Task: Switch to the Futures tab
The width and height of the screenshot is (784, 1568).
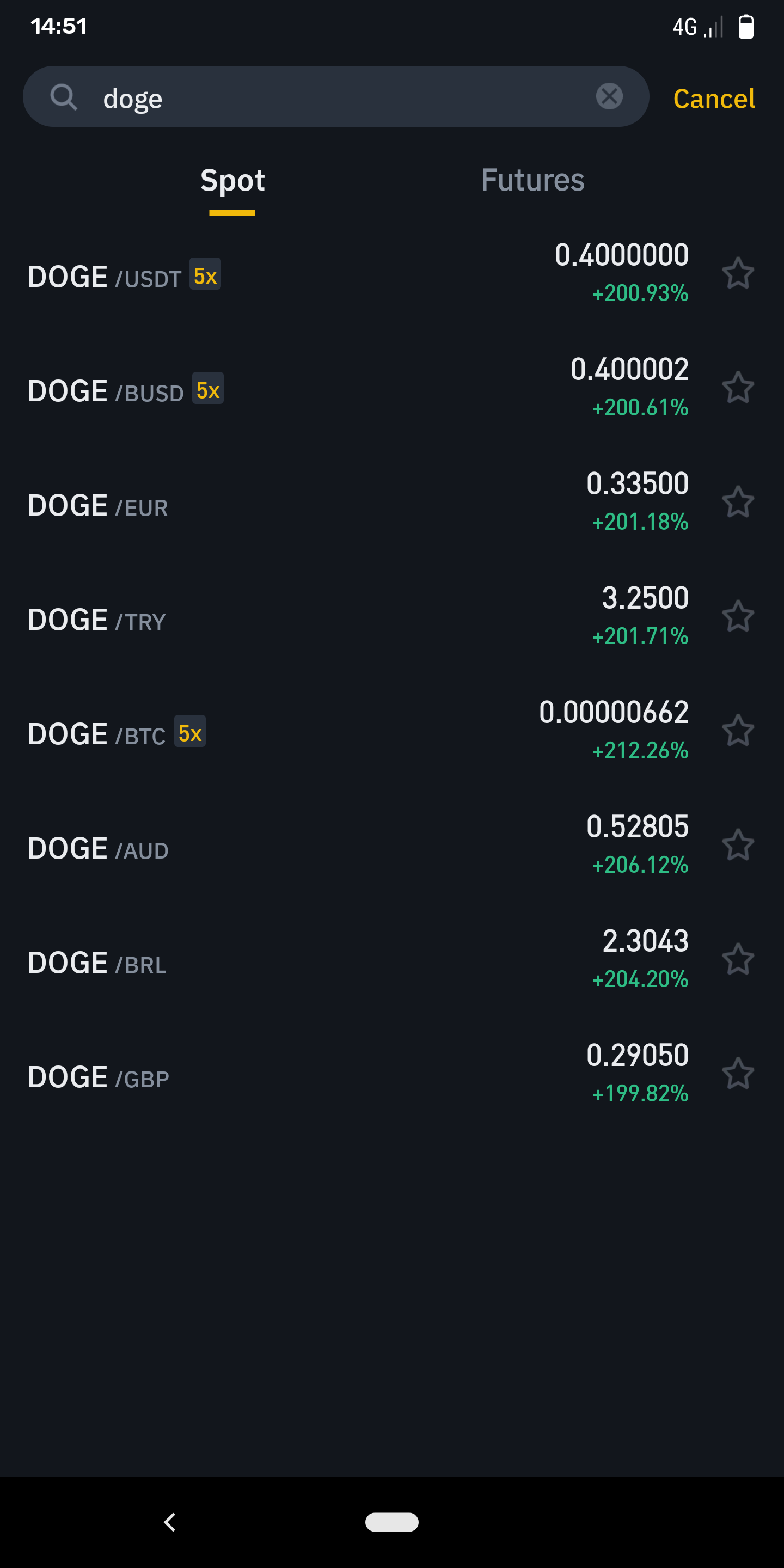Action: 532,180
